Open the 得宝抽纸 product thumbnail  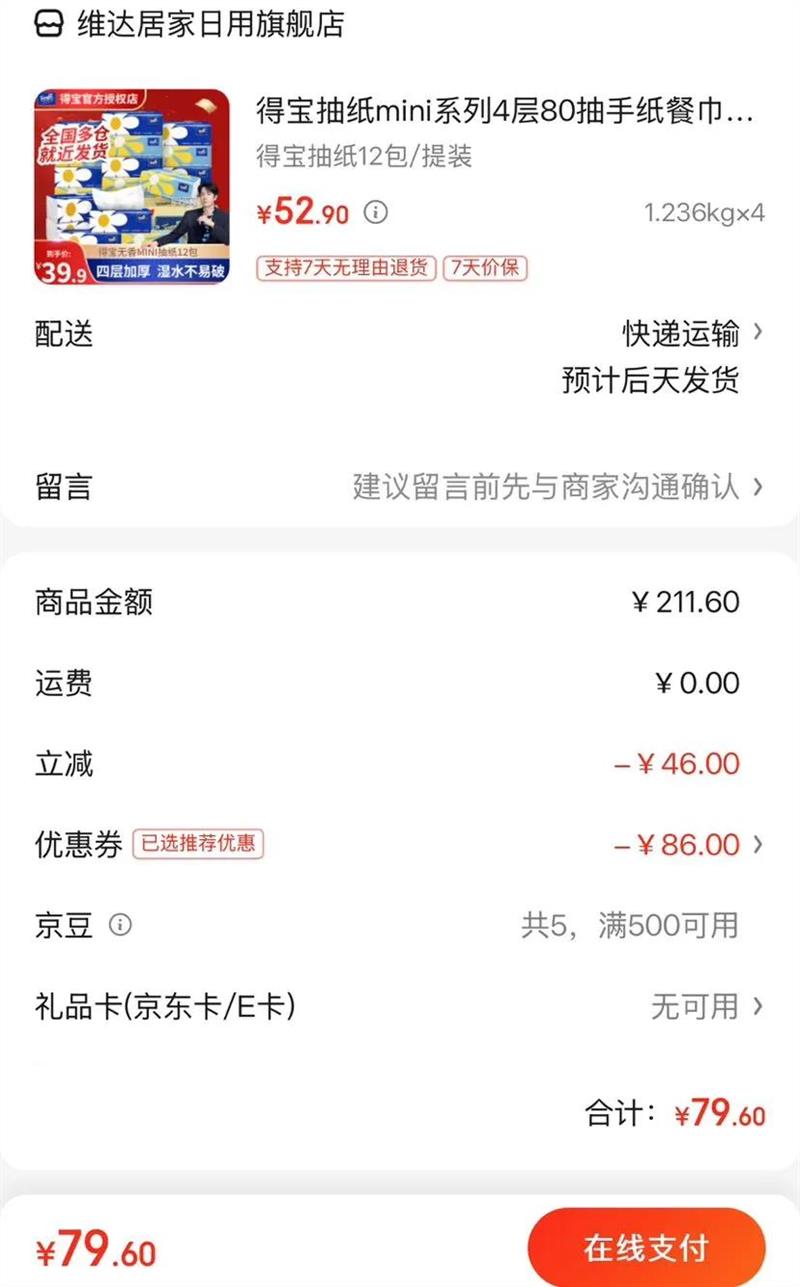132,187
